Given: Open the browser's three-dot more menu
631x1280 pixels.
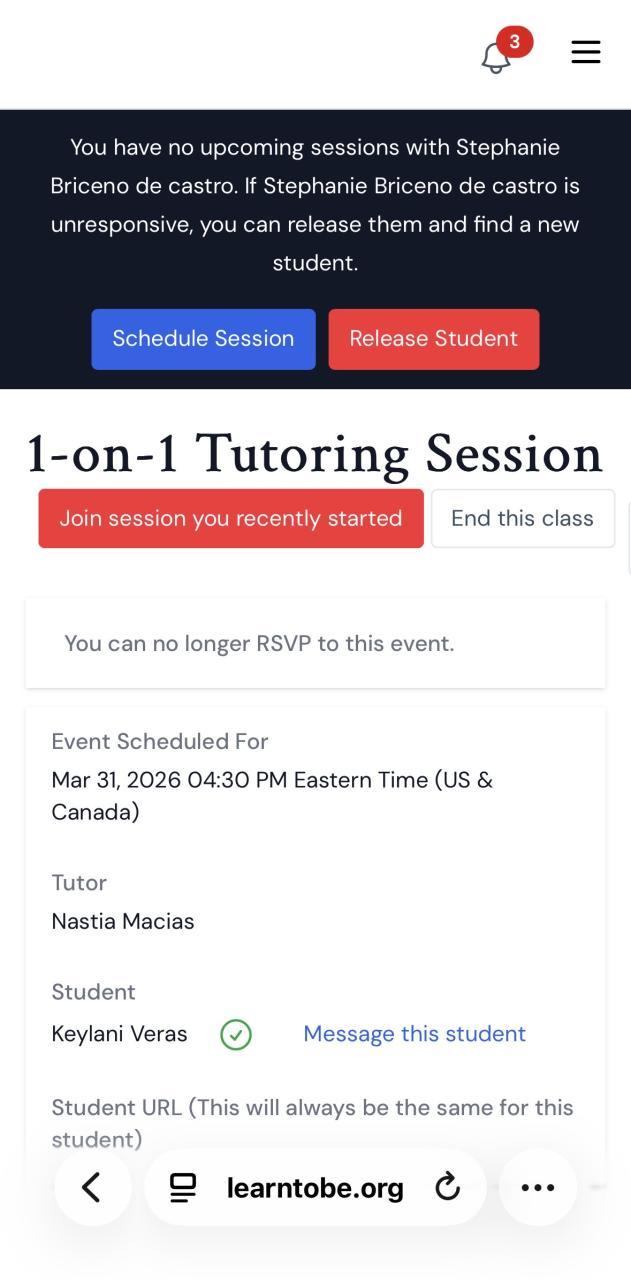Looking at the screenshot, I should point(538,1187).
